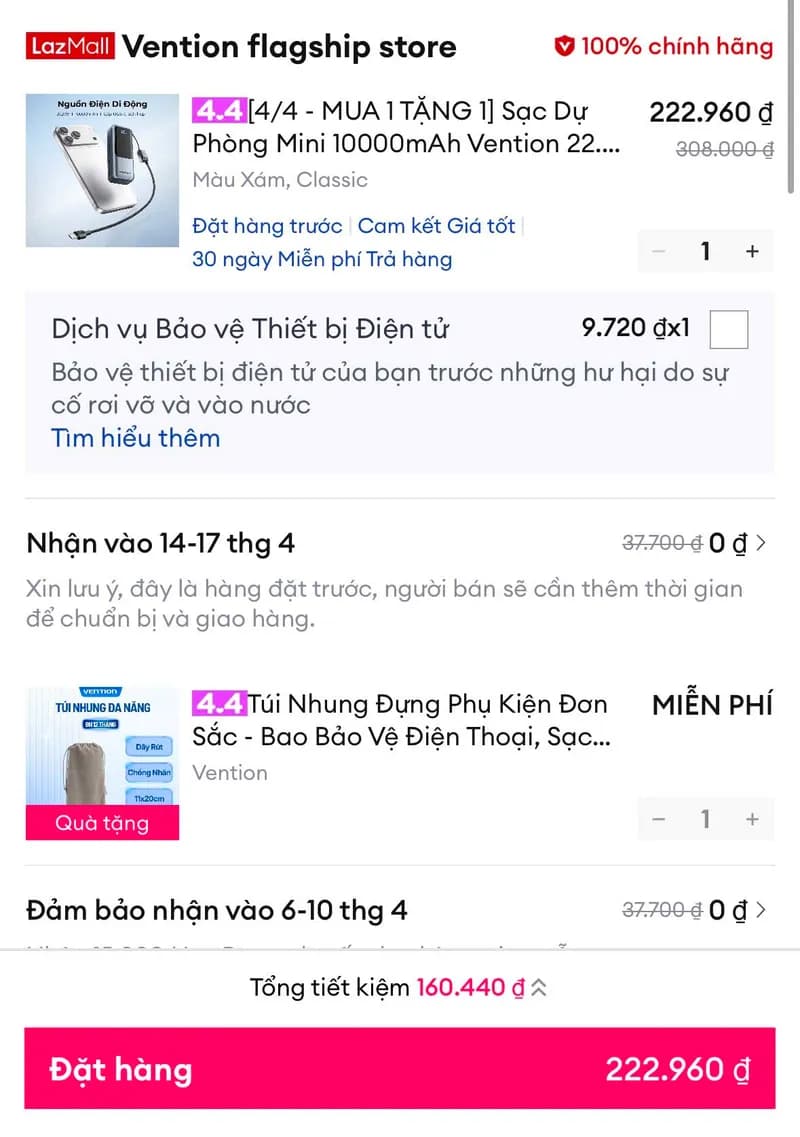Click the minus icon for the gift pouch
Image resolution: width=800 pixels, height=1137 pixels.
659,819
